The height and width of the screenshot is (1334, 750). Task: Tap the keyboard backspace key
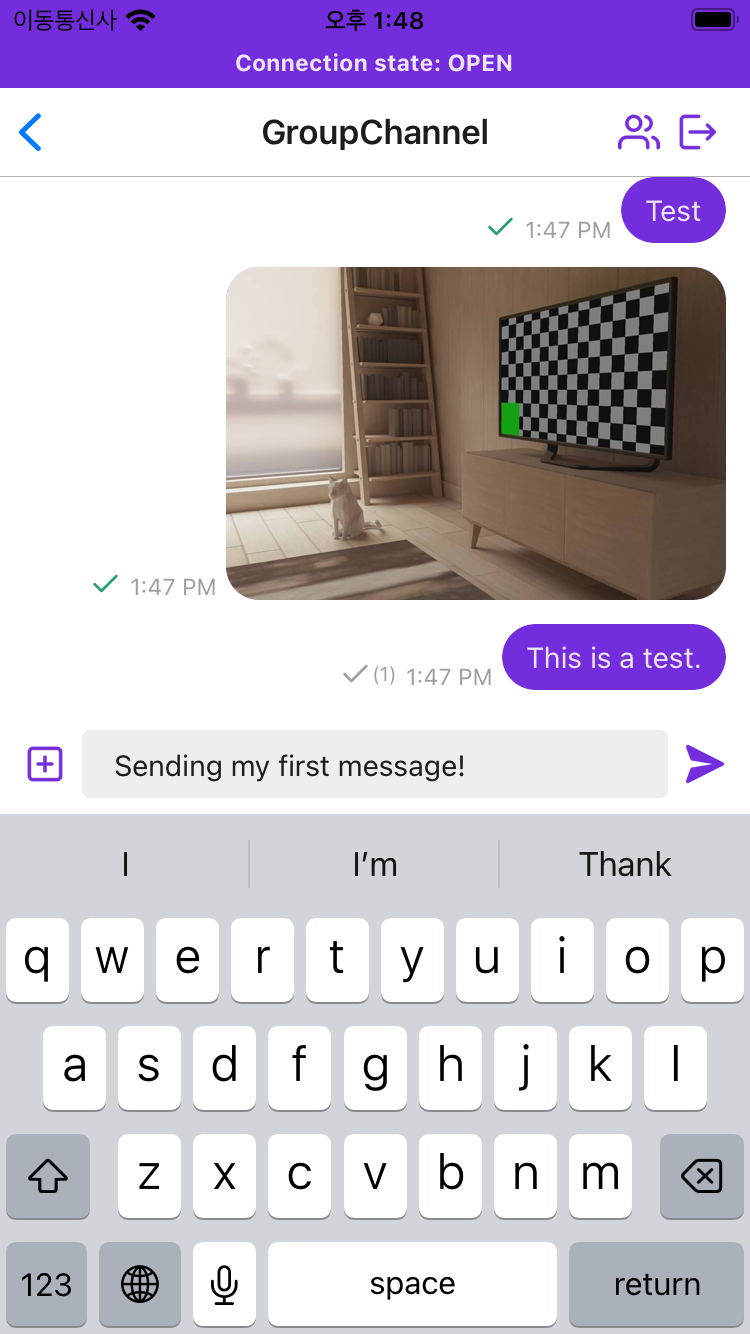(x=702, y=1177)
